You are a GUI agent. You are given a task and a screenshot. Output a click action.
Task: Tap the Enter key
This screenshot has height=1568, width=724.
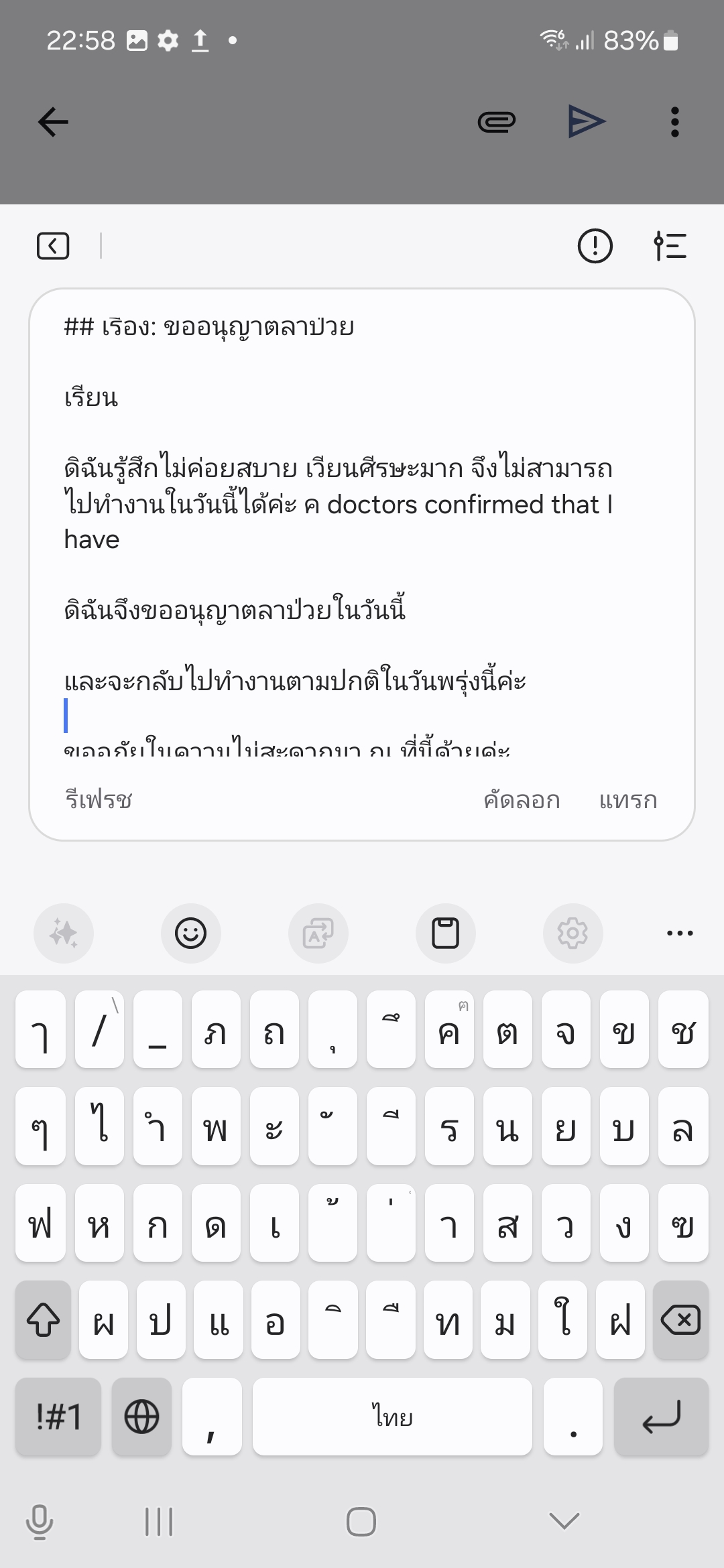(x=661, y=1417)
